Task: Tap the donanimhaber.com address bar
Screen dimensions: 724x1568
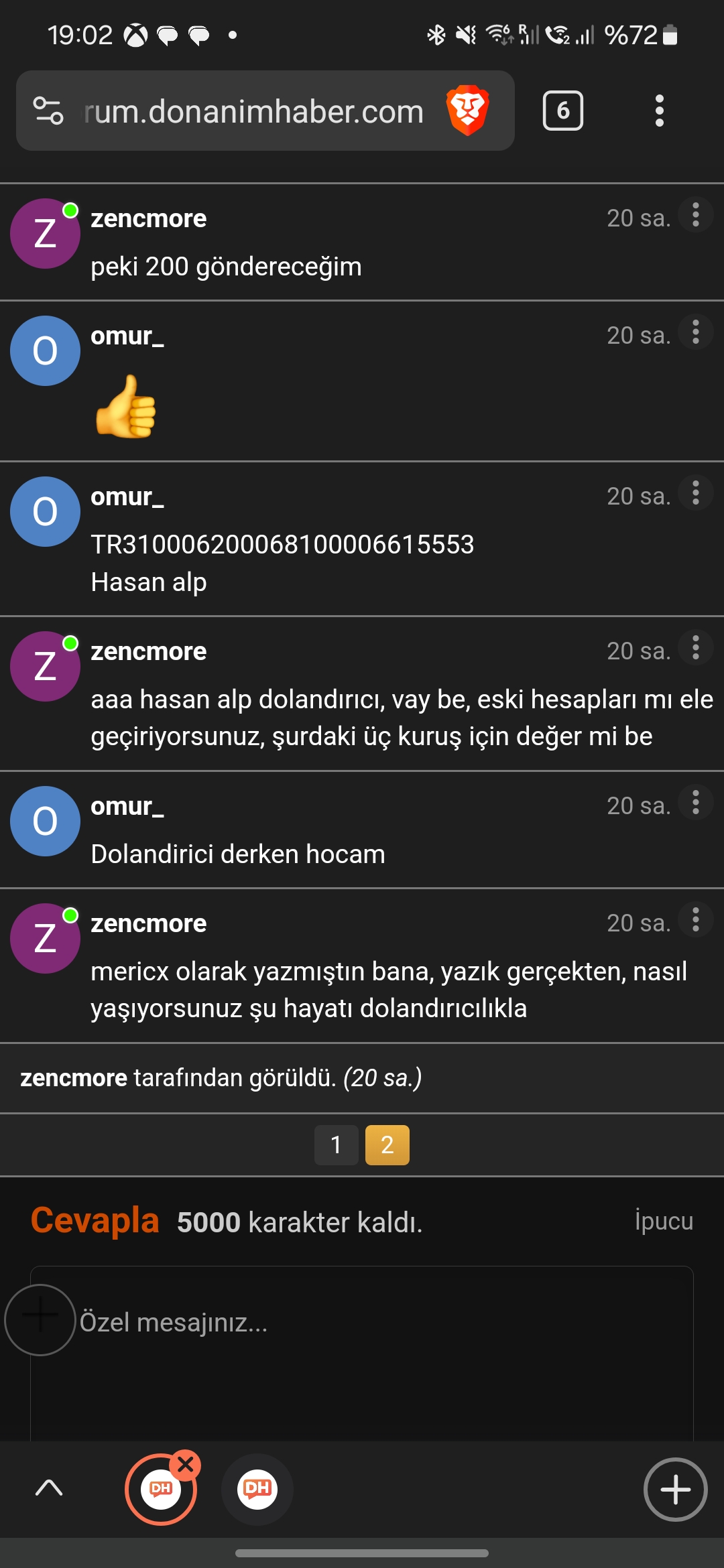Action: tap(253, 111)
